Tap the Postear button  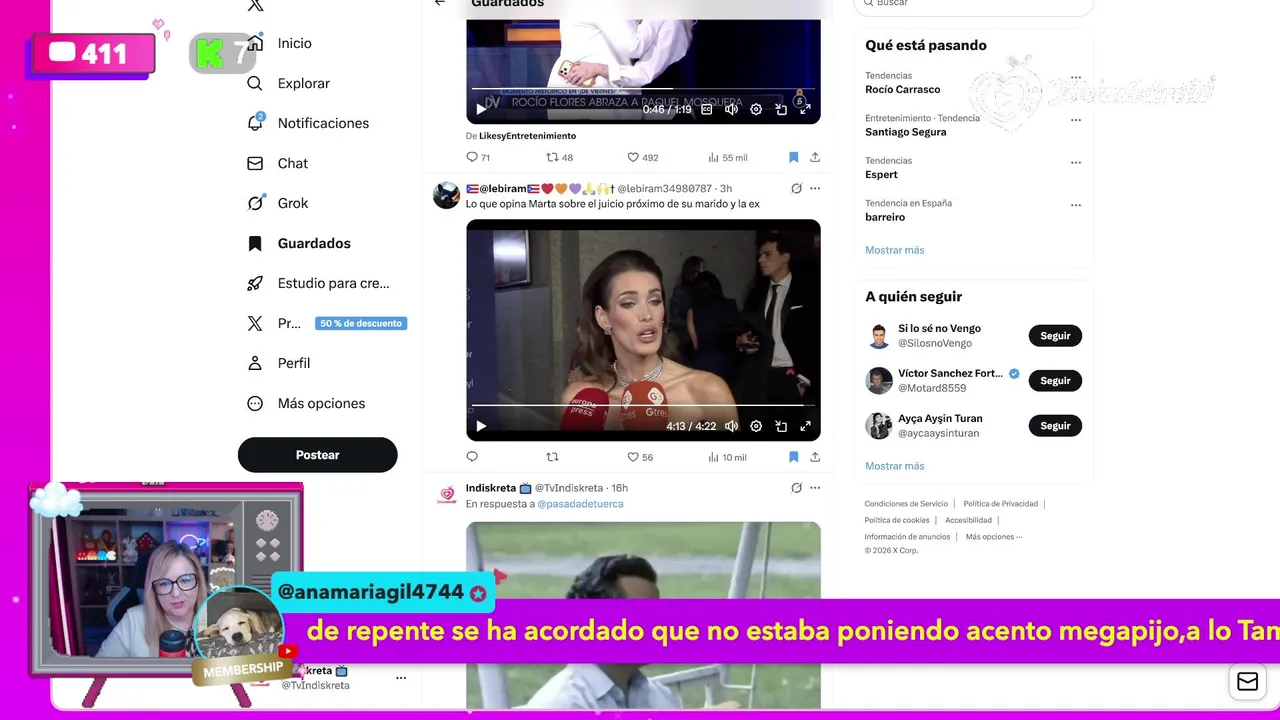coord(317,455)
